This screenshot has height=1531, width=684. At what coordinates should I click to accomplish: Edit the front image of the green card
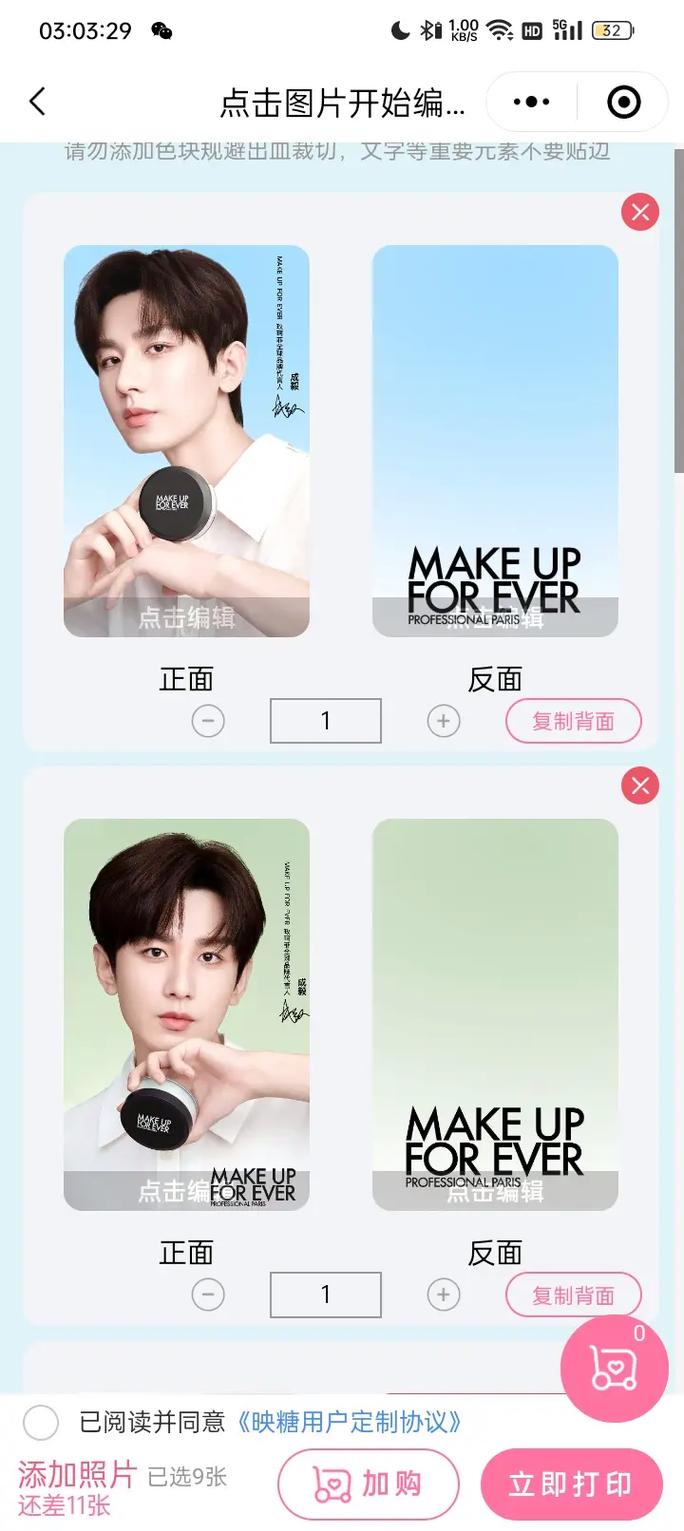(x=186, y=1015)
